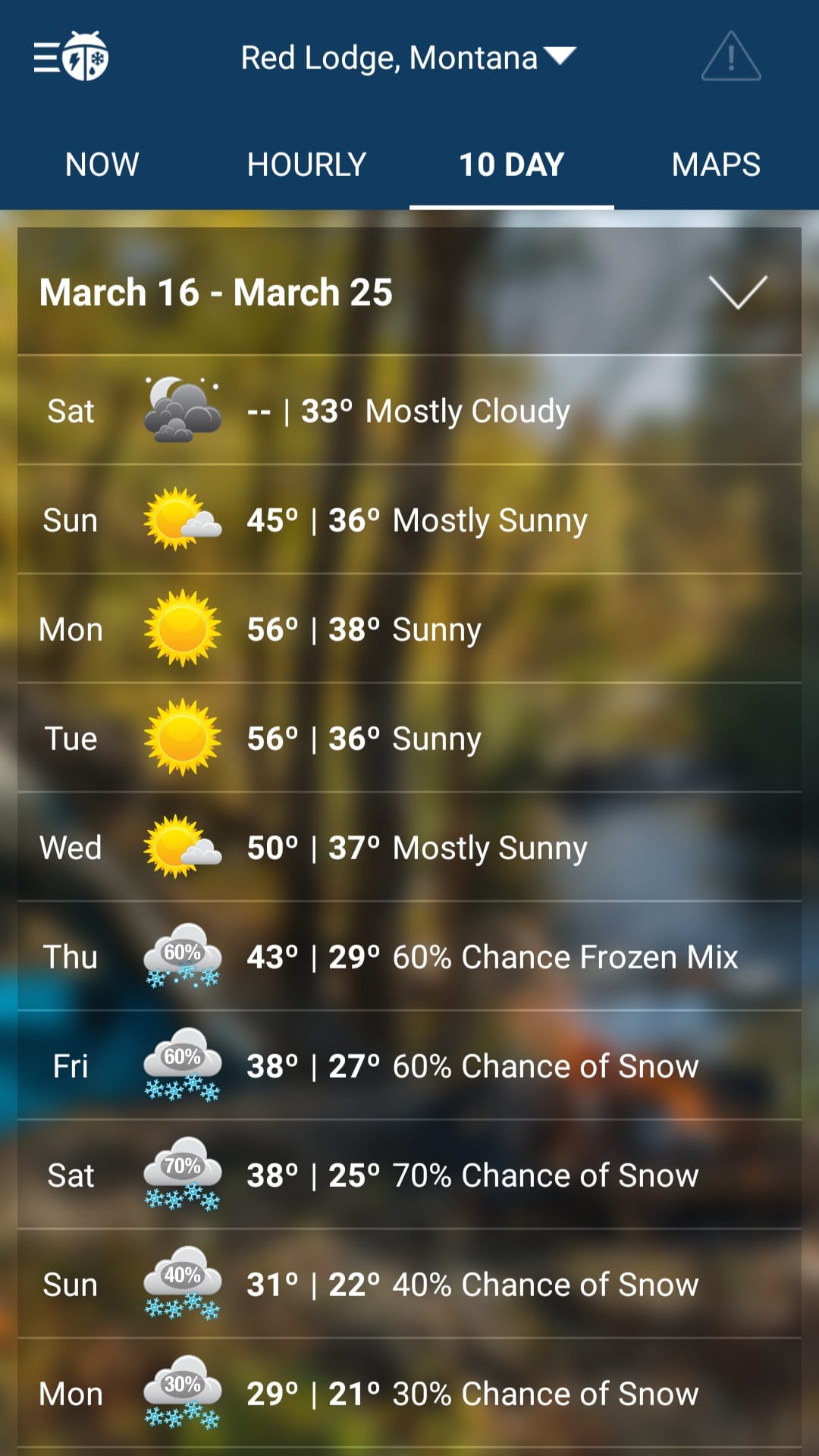
Task: Open the weather alerts warning icon
Action: [x=730, y=57]
